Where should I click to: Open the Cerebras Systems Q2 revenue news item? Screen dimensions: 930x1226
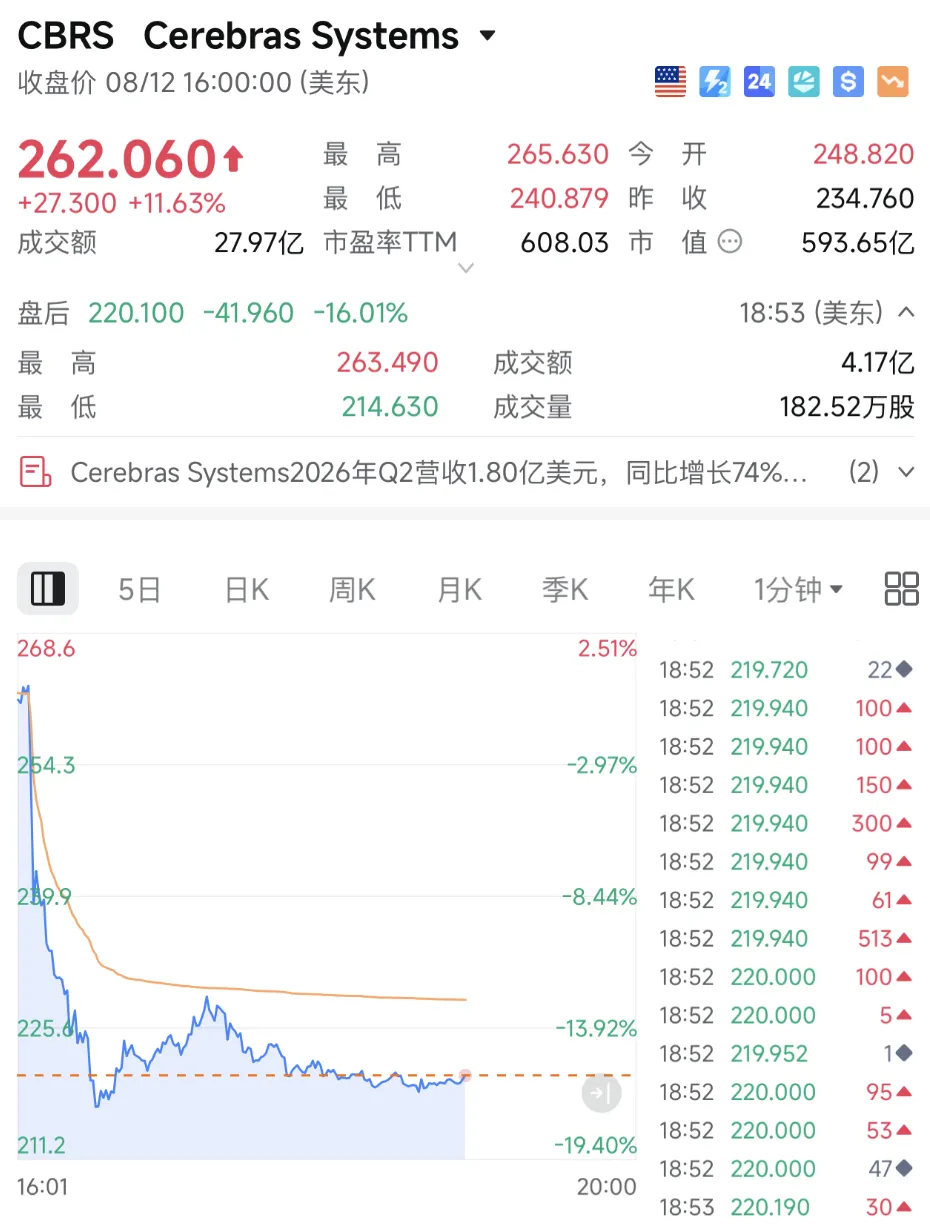pos(439,472)
